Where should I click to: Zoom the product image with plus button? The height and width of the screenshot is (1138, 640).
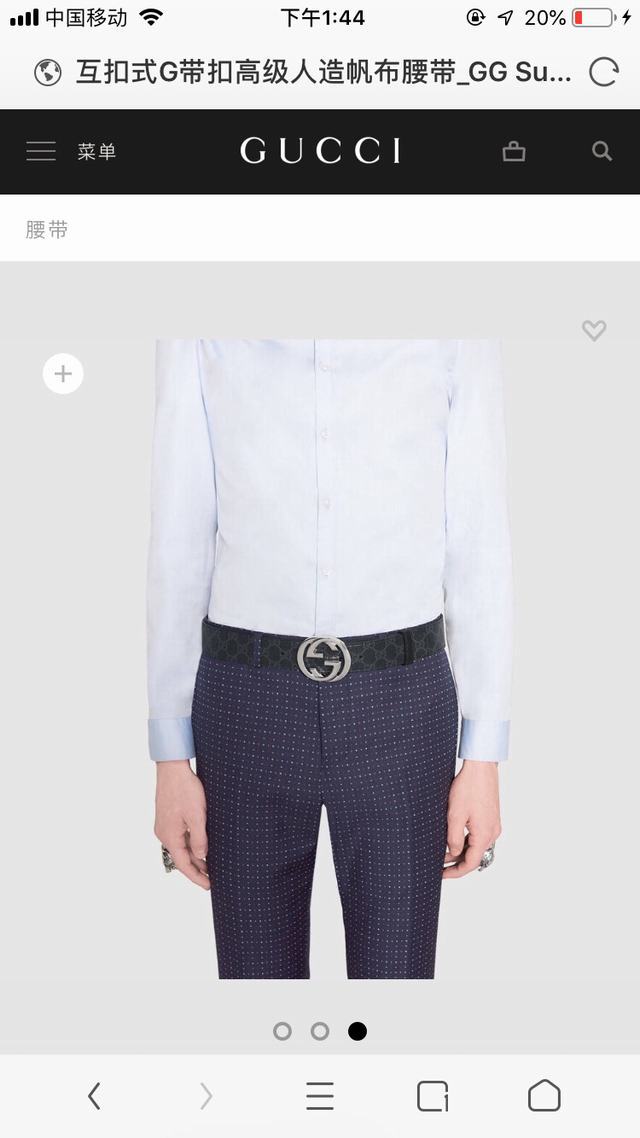pyautogui.click(x=63, y=374)
